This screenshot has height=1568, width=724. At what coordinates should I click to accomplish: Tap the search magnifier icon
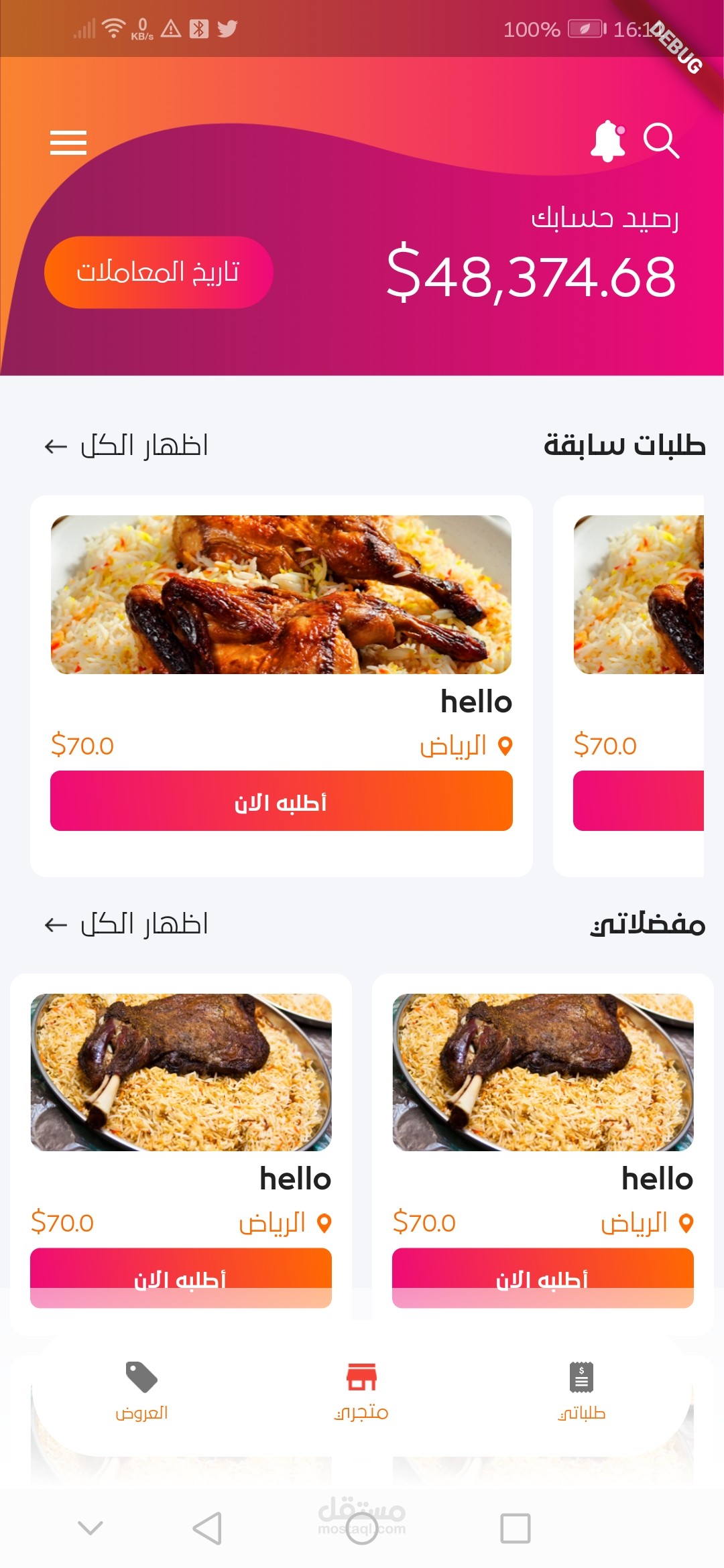click(x=661, y=141)
